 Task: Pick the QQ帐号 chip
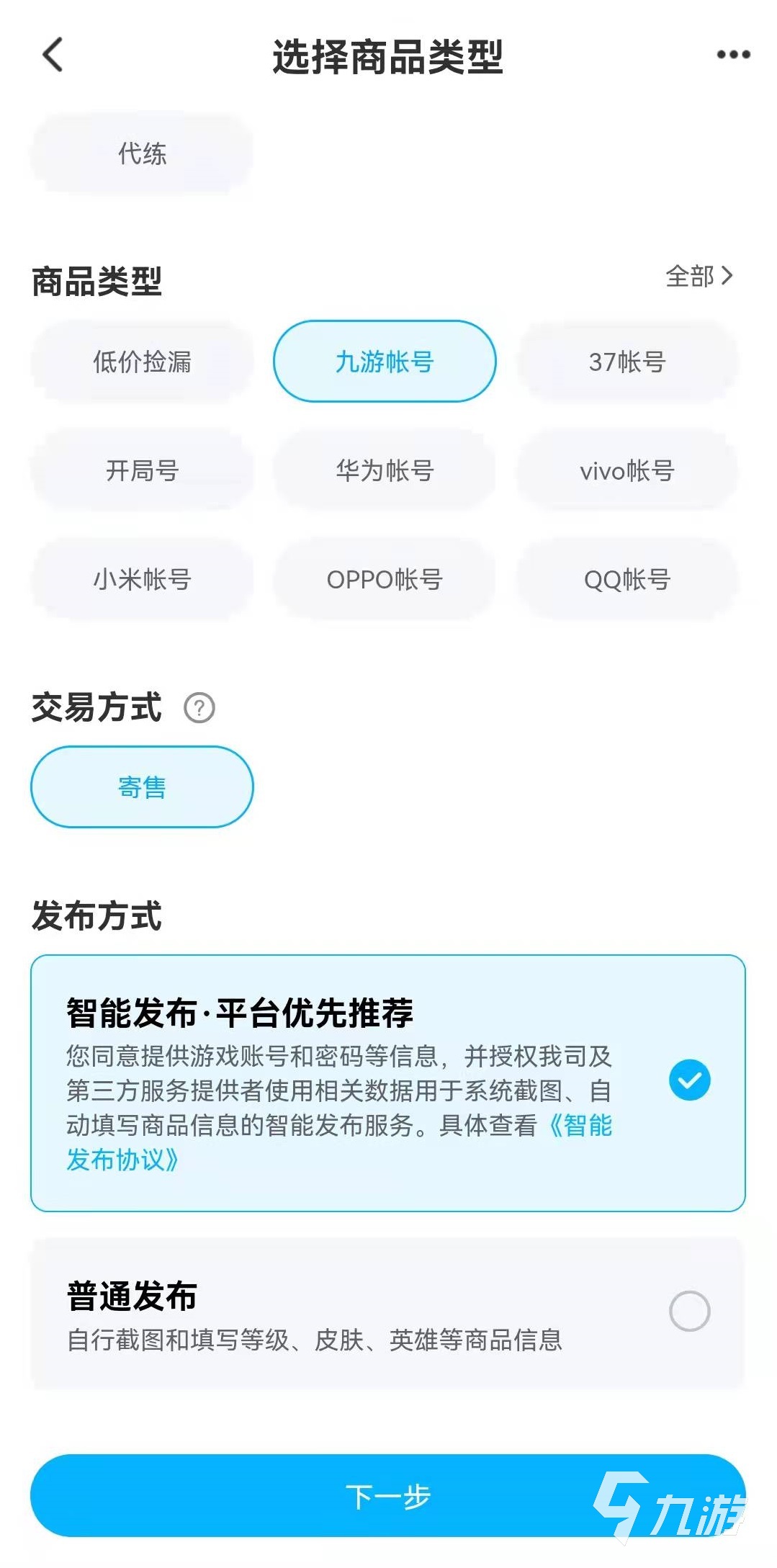[626, 579]
